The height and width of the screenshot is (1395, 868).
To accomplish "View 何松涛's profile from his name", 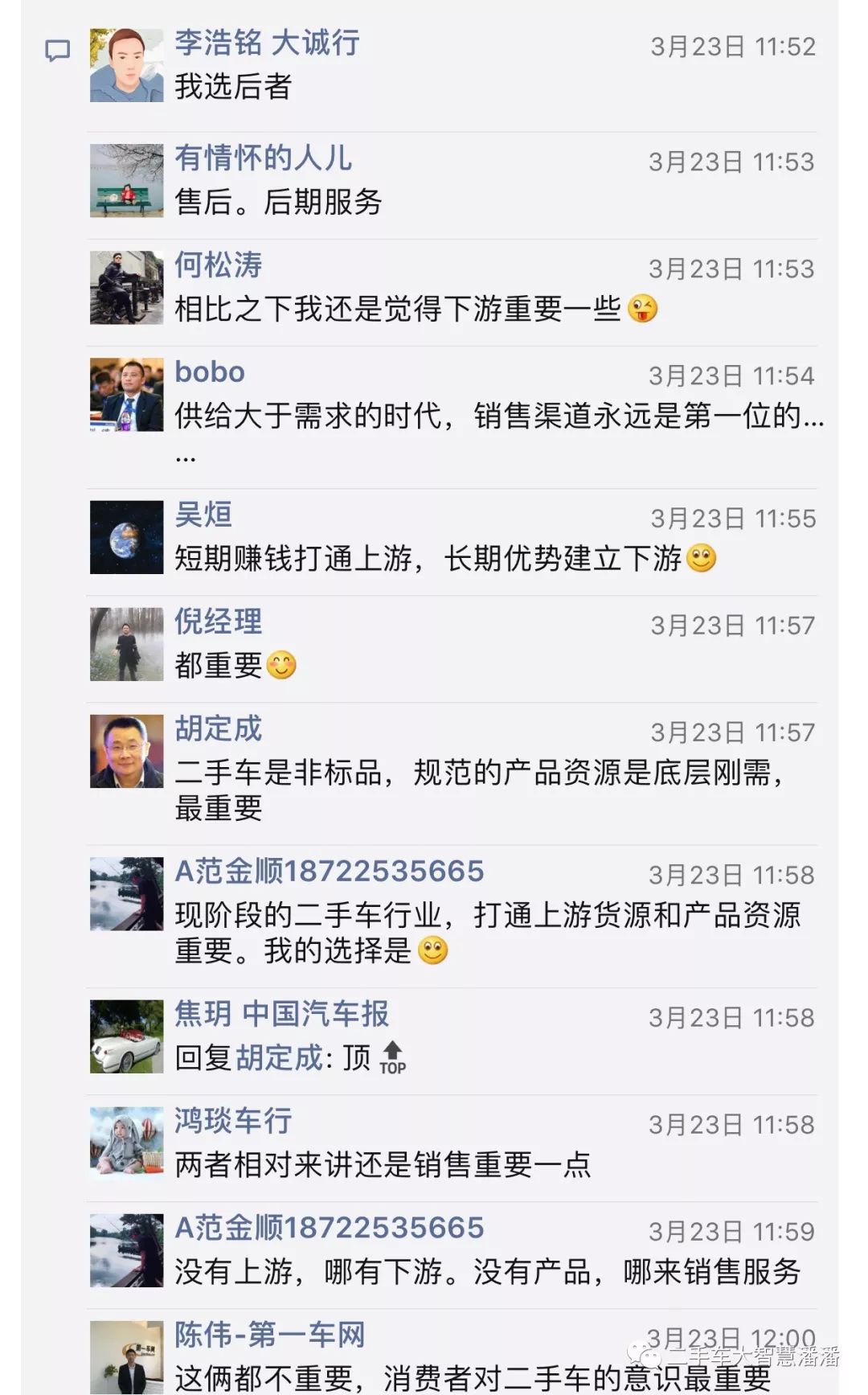I will pyautogui.click(x=219, y=265).
